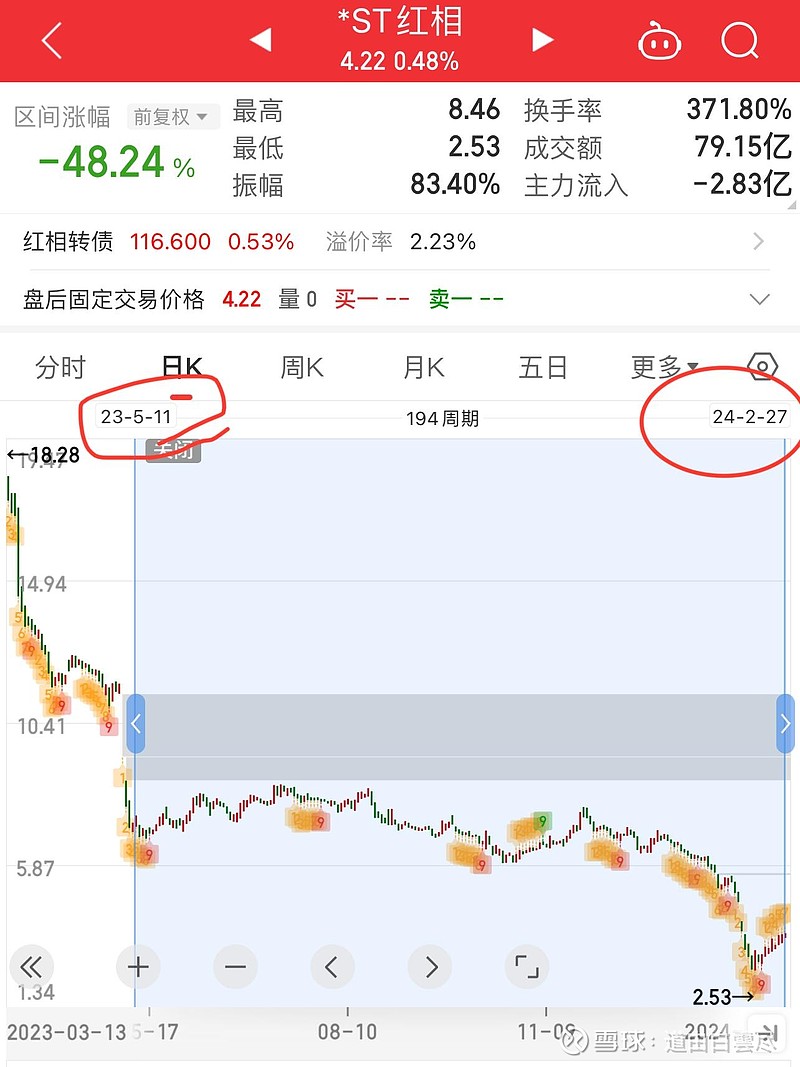
Task: Zoom out the chart with the minus button
Action: 234,967
